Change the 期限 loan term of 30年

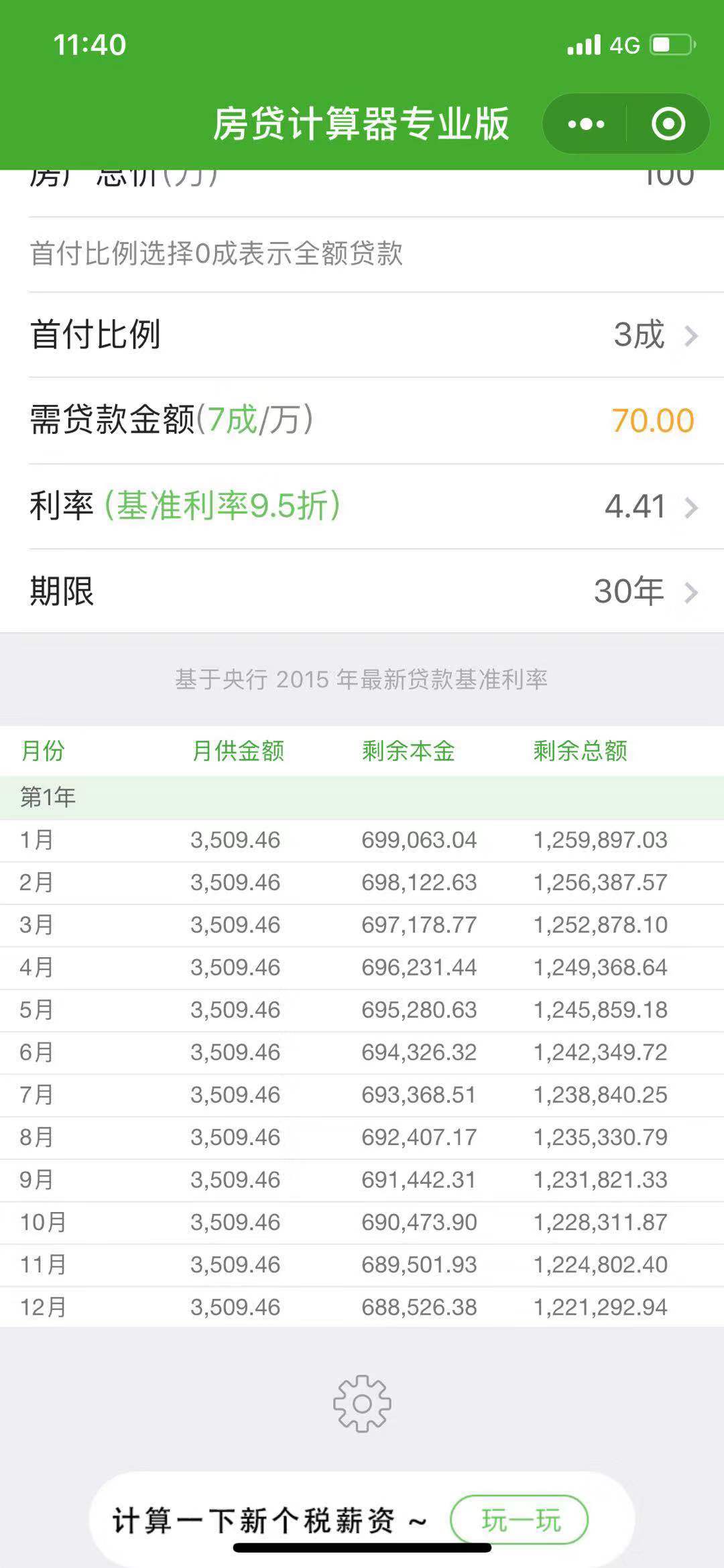coord(362,591)
